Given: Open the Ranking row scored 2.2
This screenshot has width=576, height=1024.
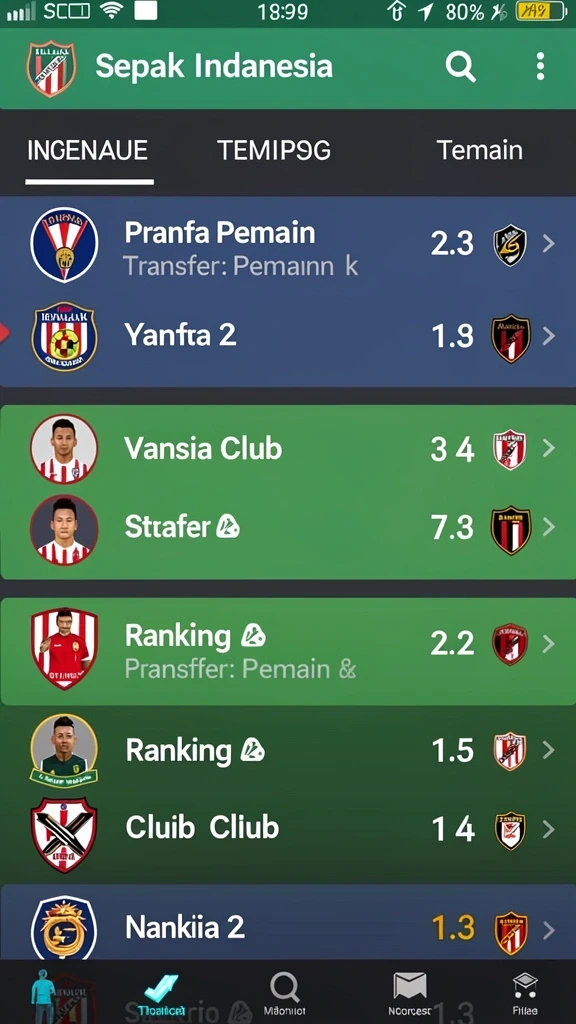Looking at the screenshot, I should click(x=288, y=650).
